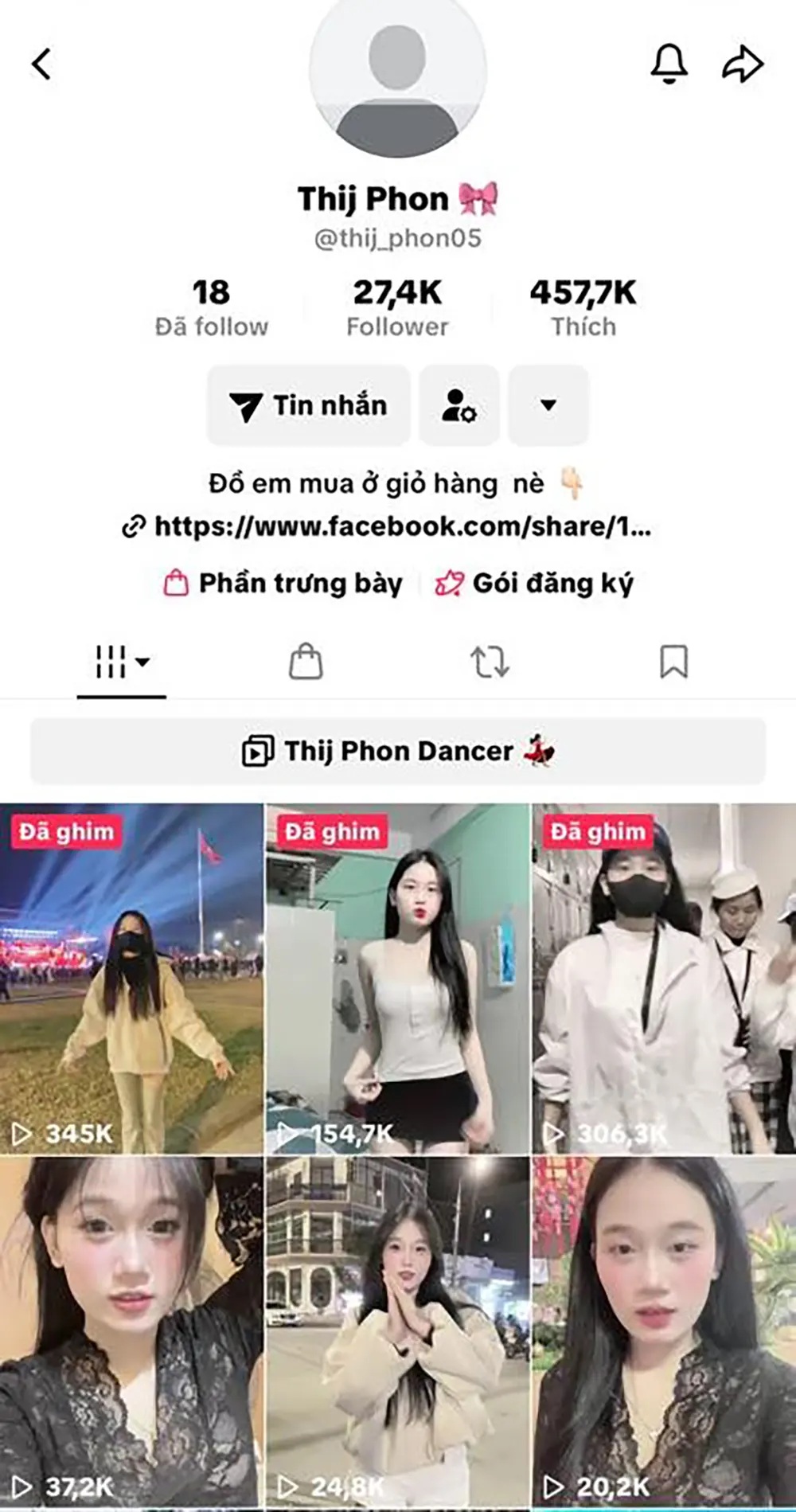Expand the suggested accounts dropdown arrow
Screen dimensions: 796x1512
pos(548,405)
